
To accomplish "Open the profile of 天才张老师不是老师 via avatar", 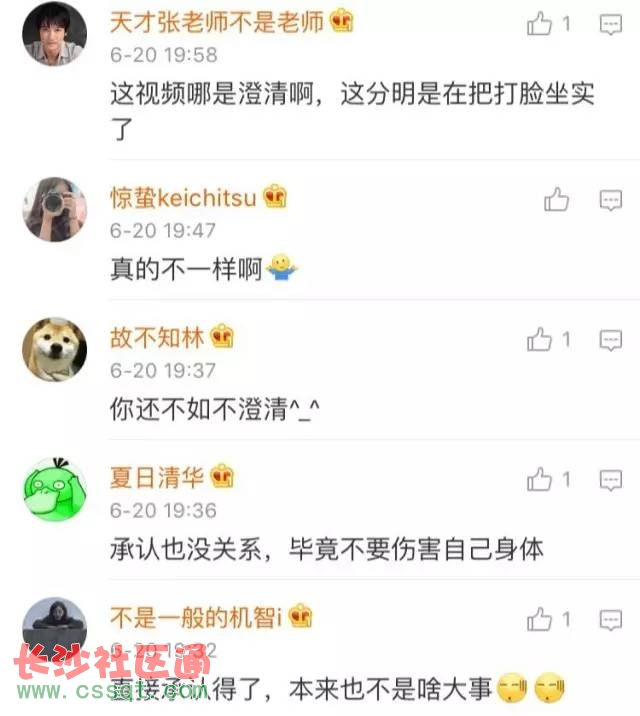I will [54, 33].
